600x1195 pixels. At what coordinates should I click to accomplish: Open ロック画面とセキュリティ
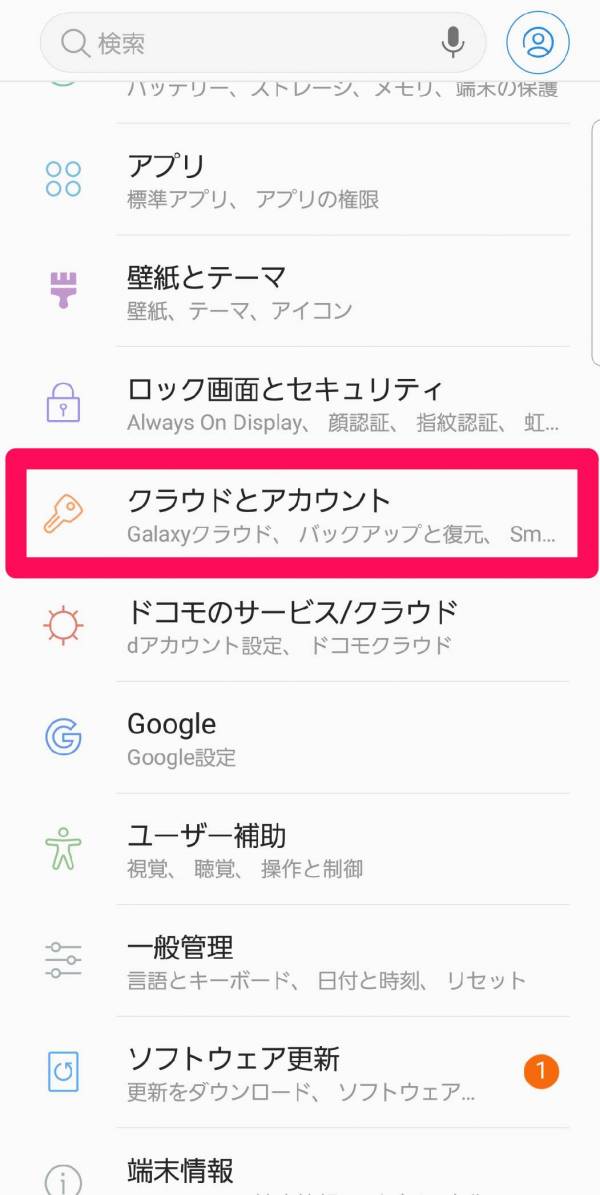[300, 402]
